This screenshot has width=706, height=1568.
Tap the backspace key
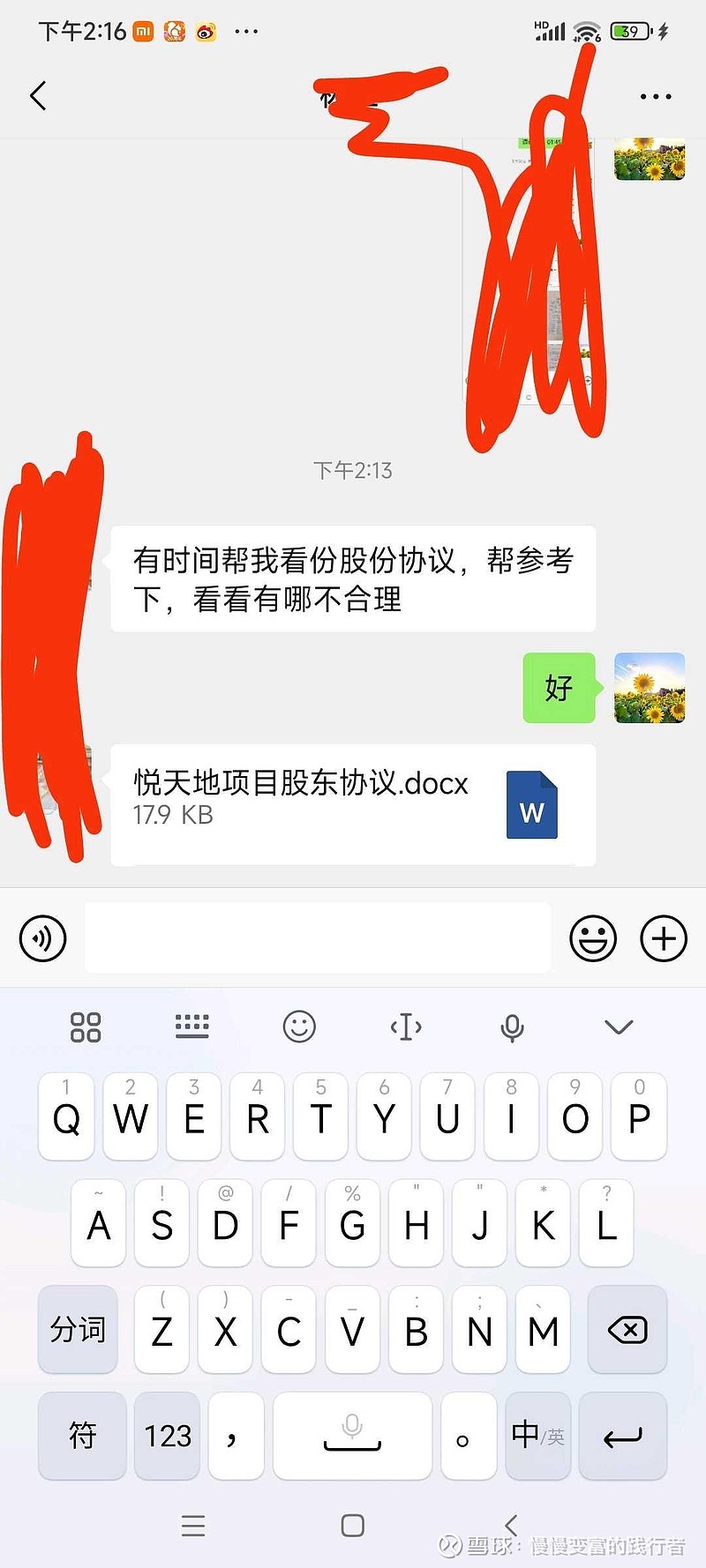pos(627,1329)
